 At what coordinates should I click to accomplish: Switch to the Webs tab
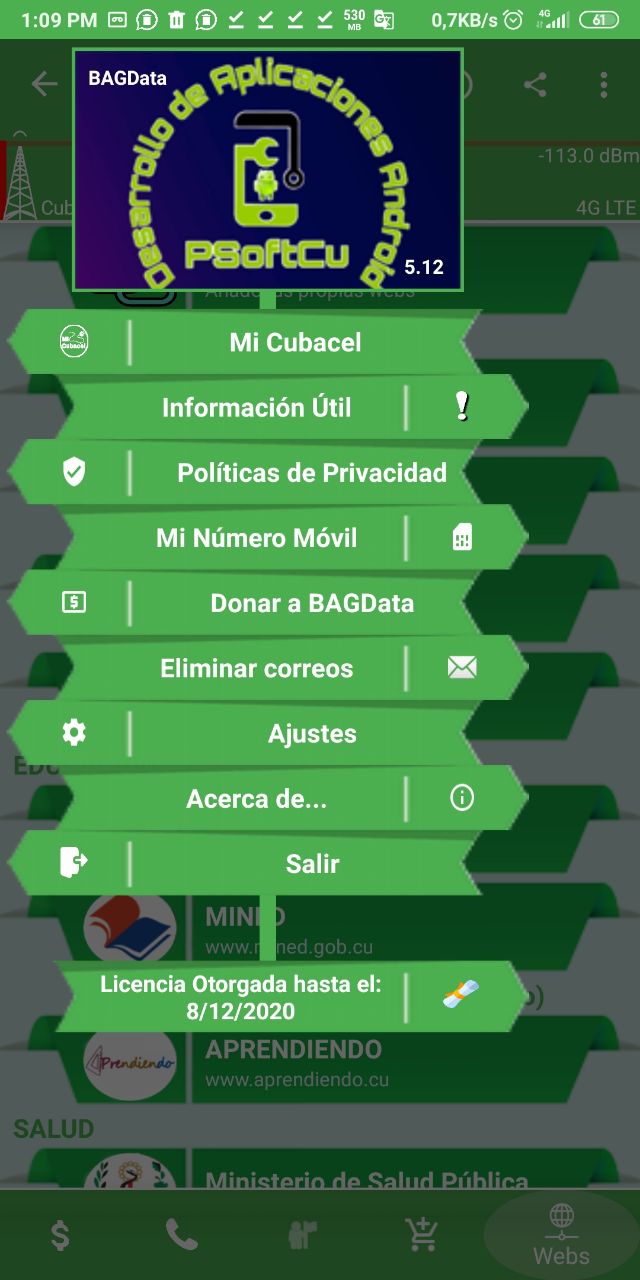coord(561,1236)
